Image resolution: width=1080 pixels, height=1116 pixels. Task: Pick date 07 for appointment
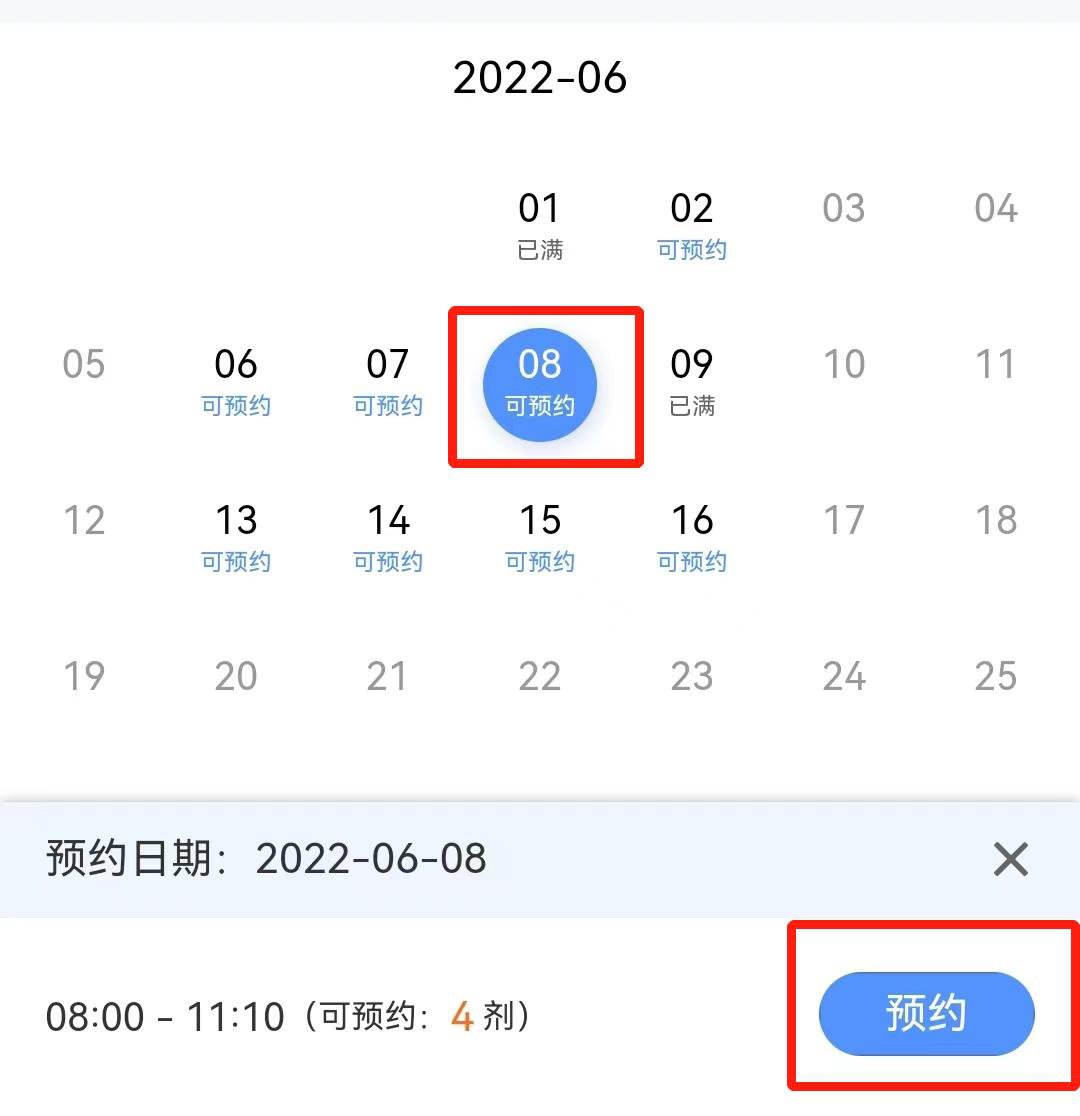tap(388, 381)
